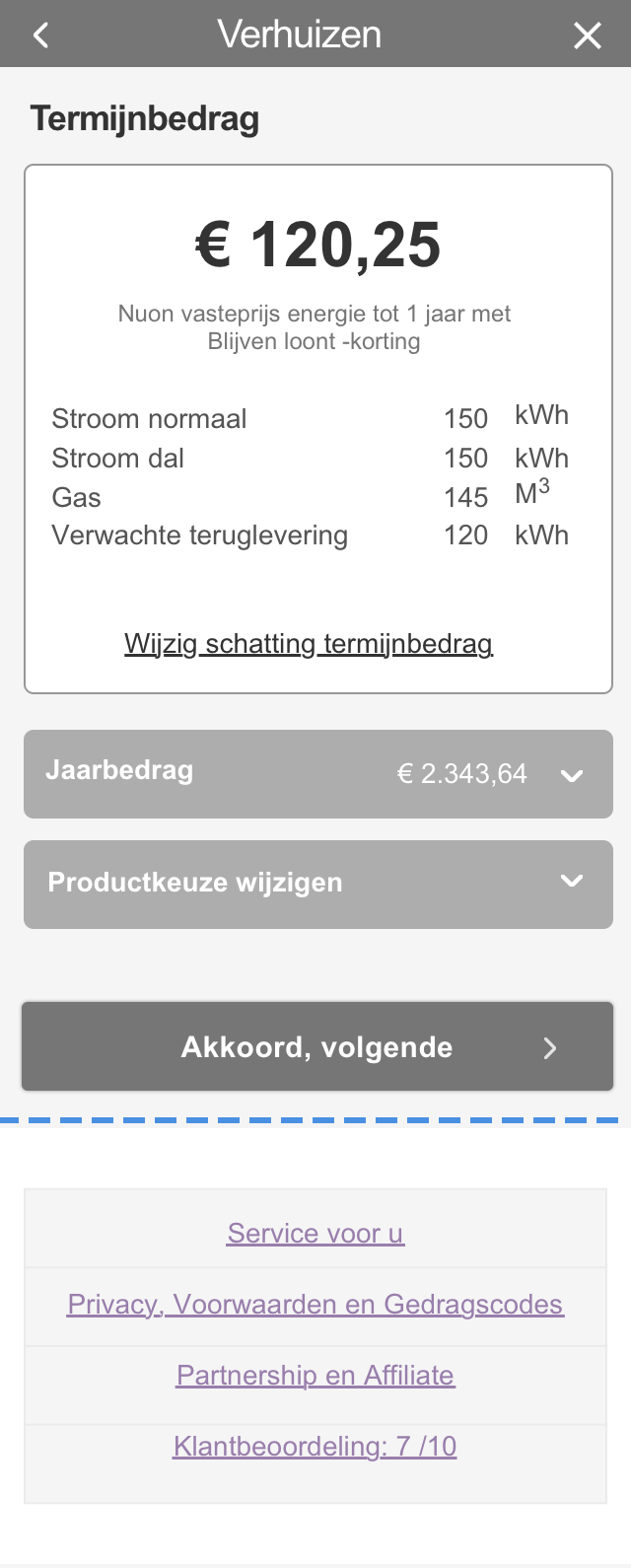The width and height of the screenshot is (631, 1568).
Task: Open Wijzig schatting termijnbedrag link
Action: 309,644
